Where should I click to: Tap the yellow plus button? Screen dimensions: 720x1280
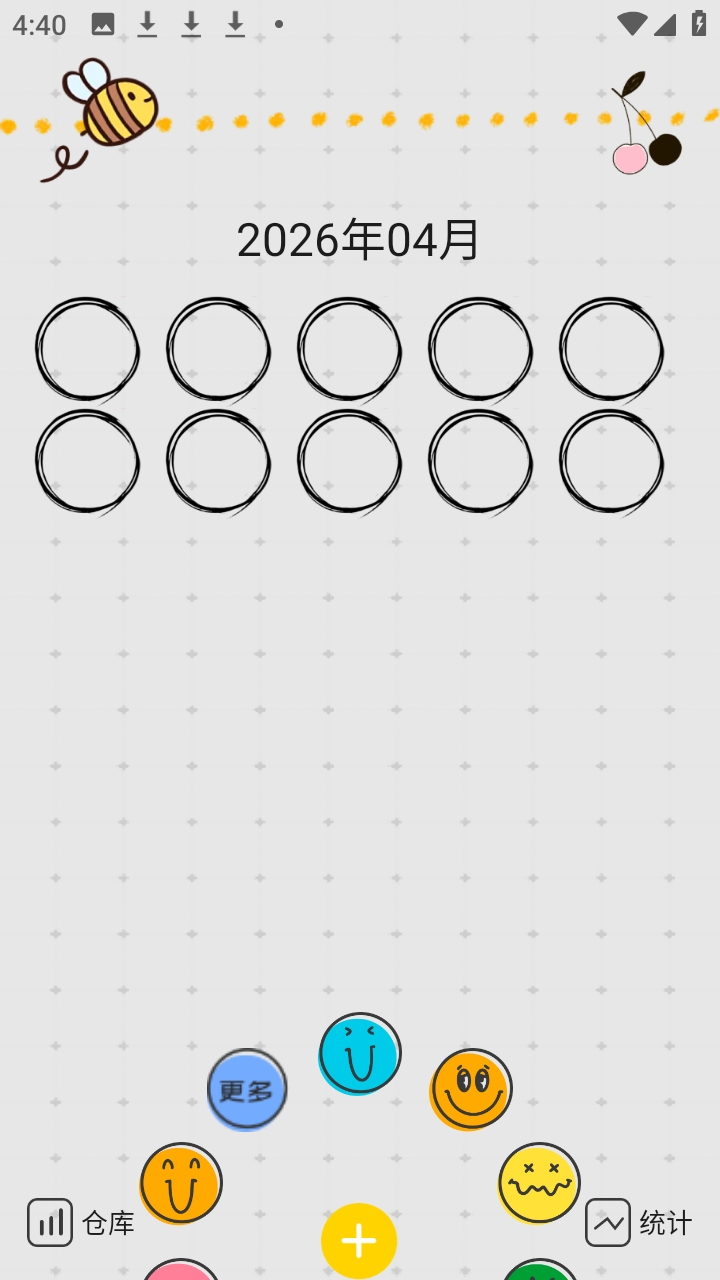(x=359, y=1241)
